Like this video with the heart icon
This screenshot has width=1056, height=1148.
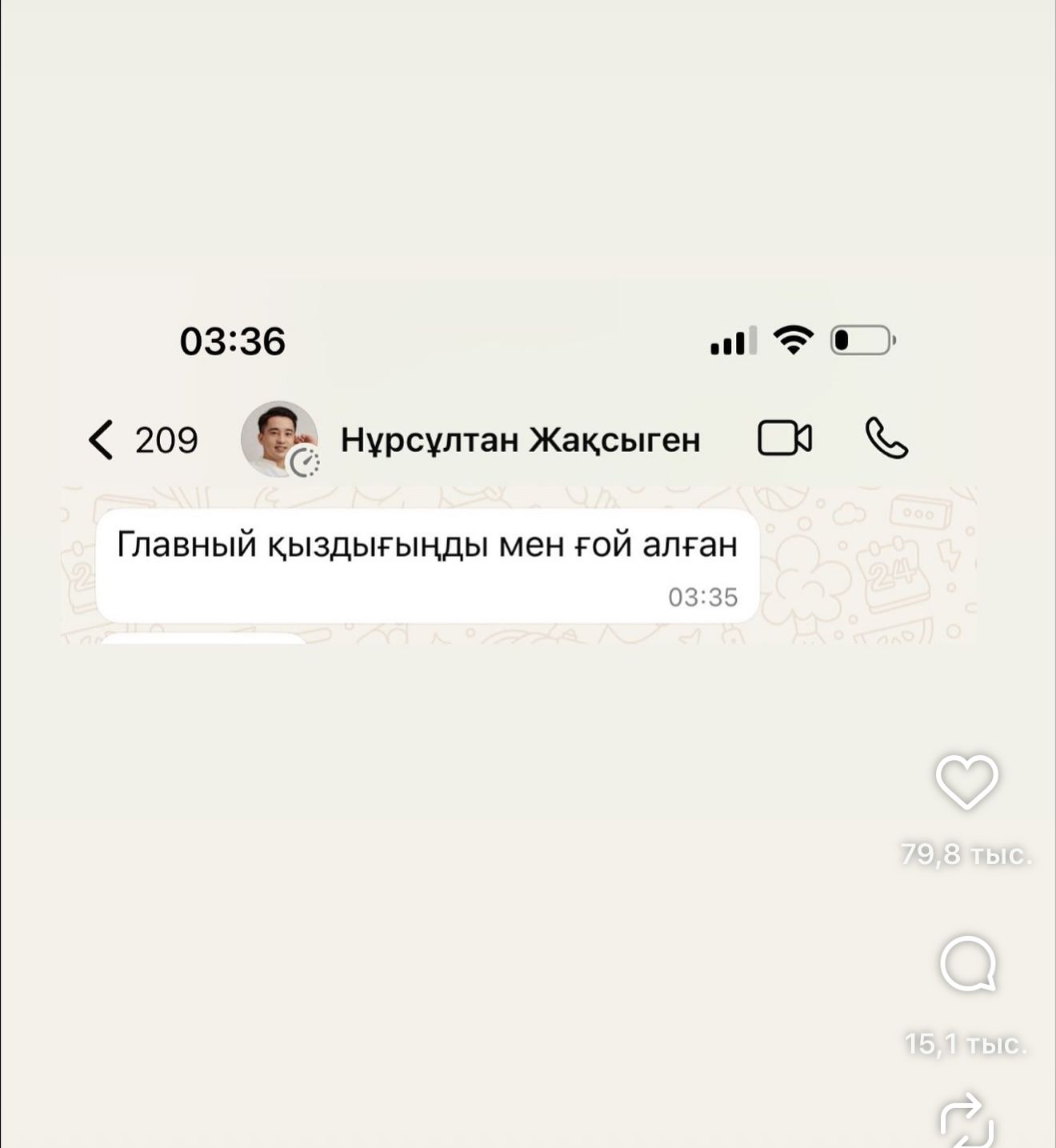(966, 782)
